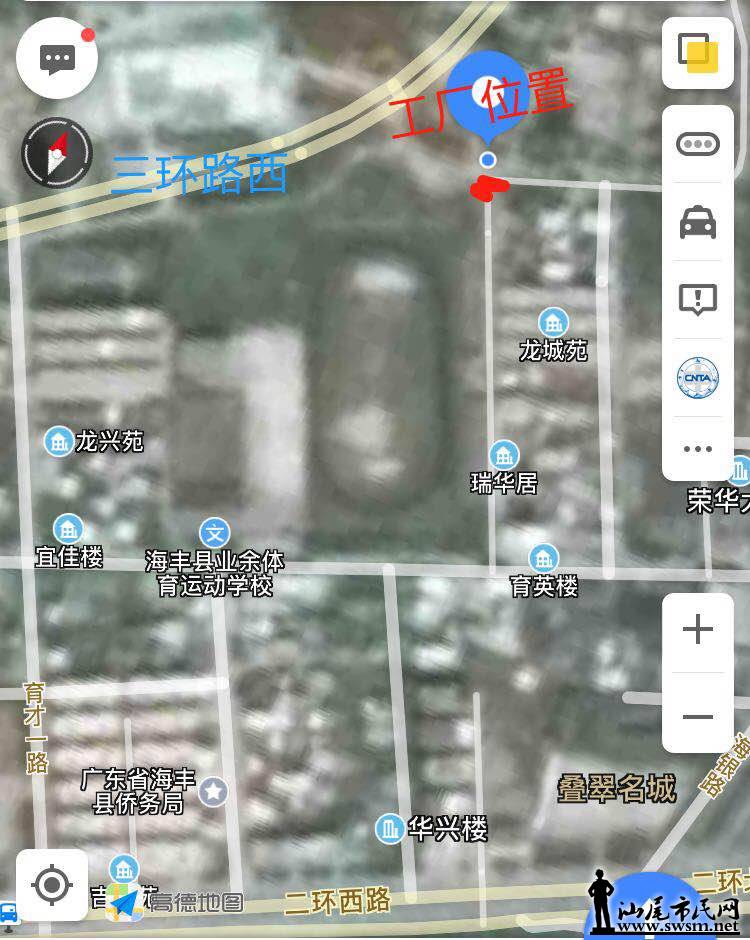Select the 宜佳楼 place marker
The image size is (750, 940).
point(68,529)
